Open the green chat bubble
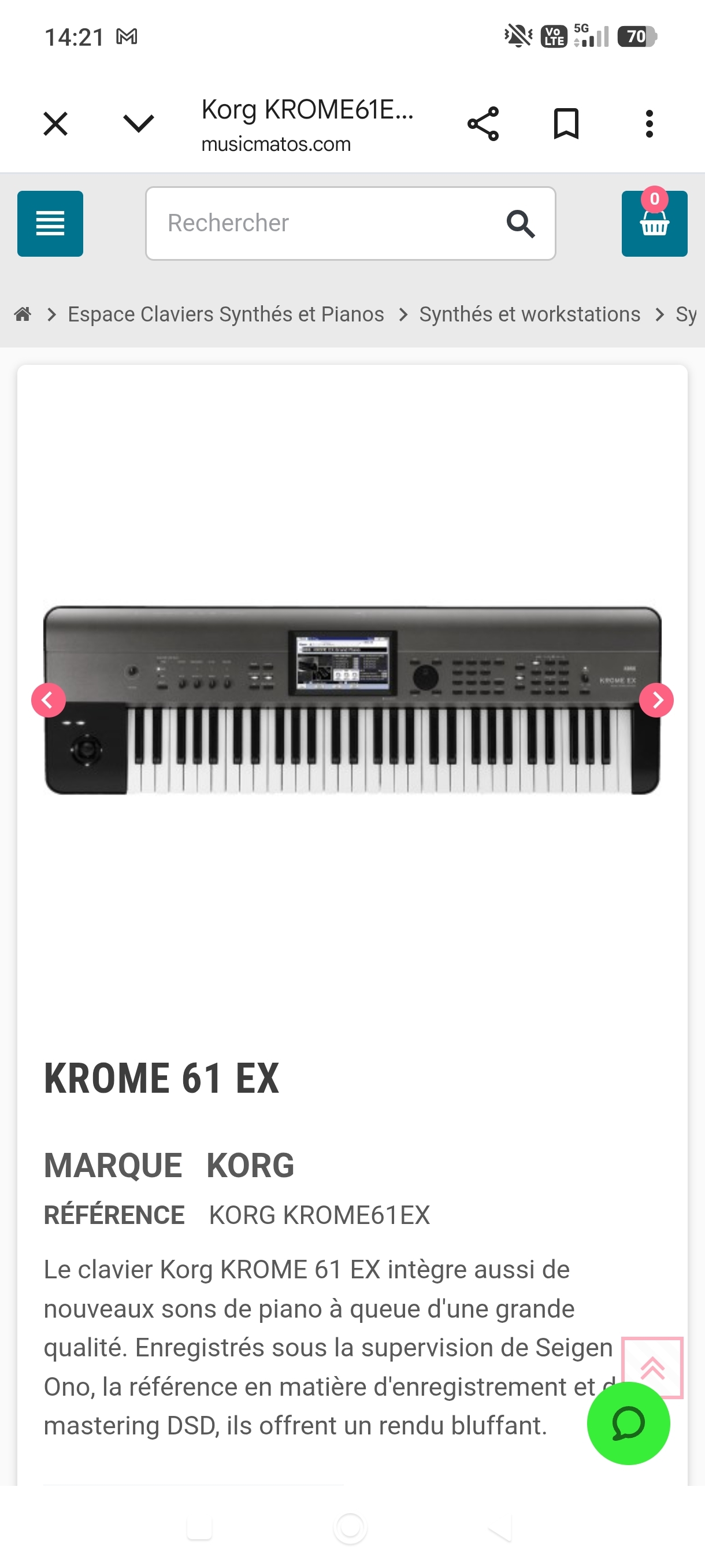Image resolution: width=705 pixels, height=1568 pixels. [628, 1423]
